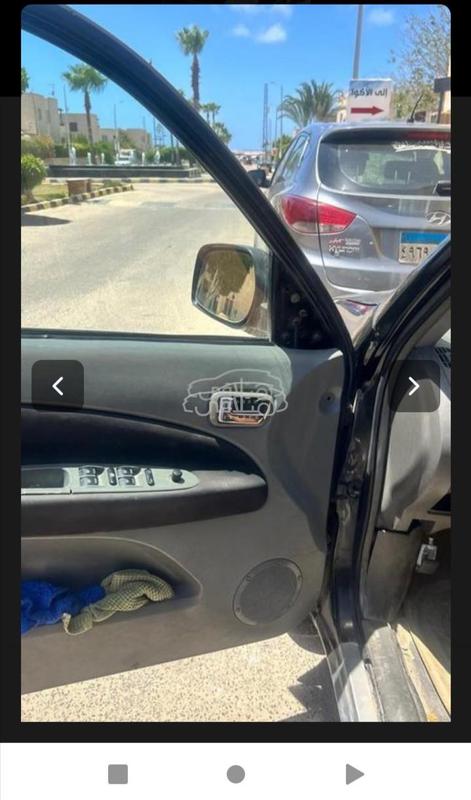Screen dimensions: 471x800
Task: Open recent apps with the square button
Action: coord(118,774)
